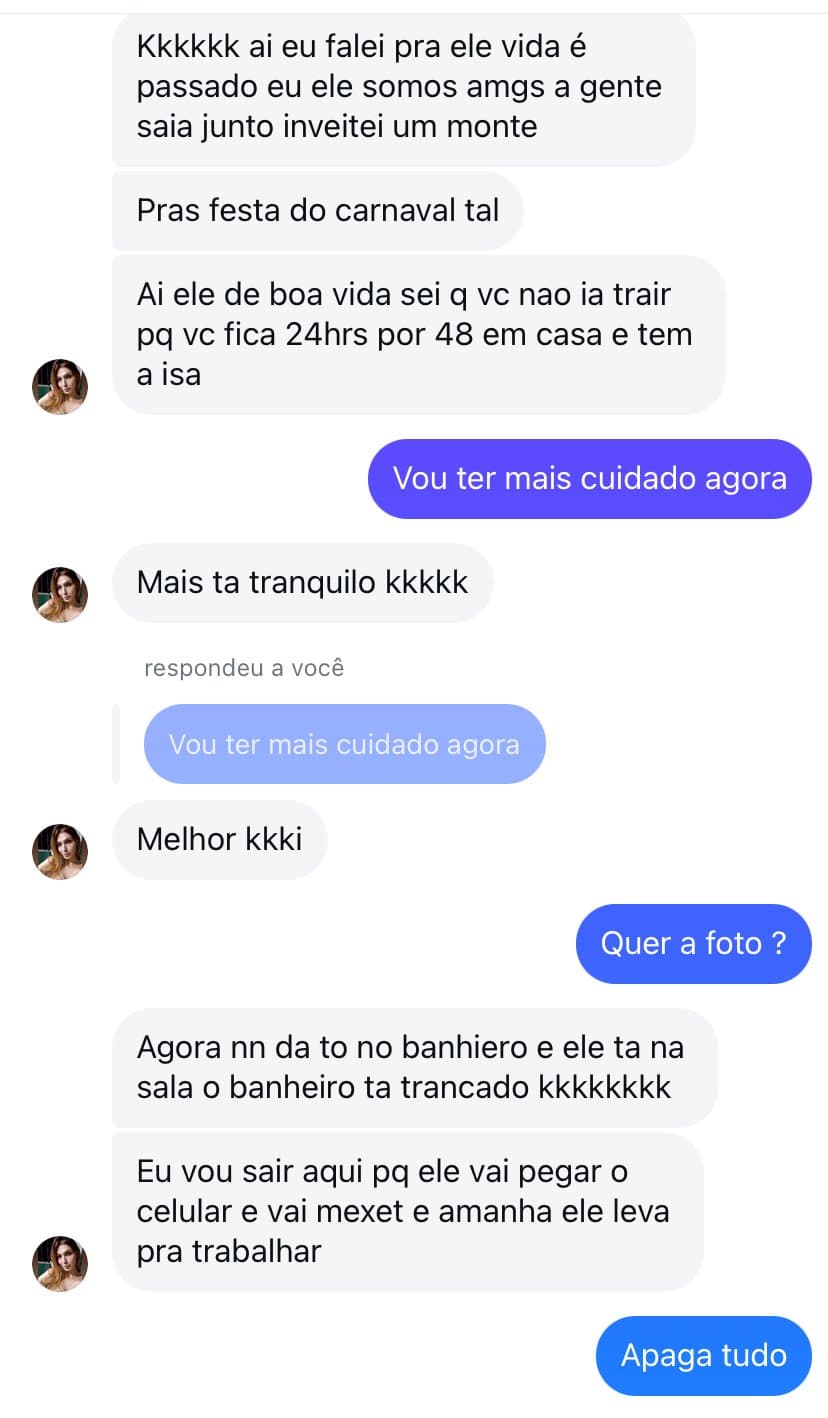Image resolution: width=828 pixels, height=1418 pixels.
Task: Click the 'respondeu a você' label
Action: 243,667
